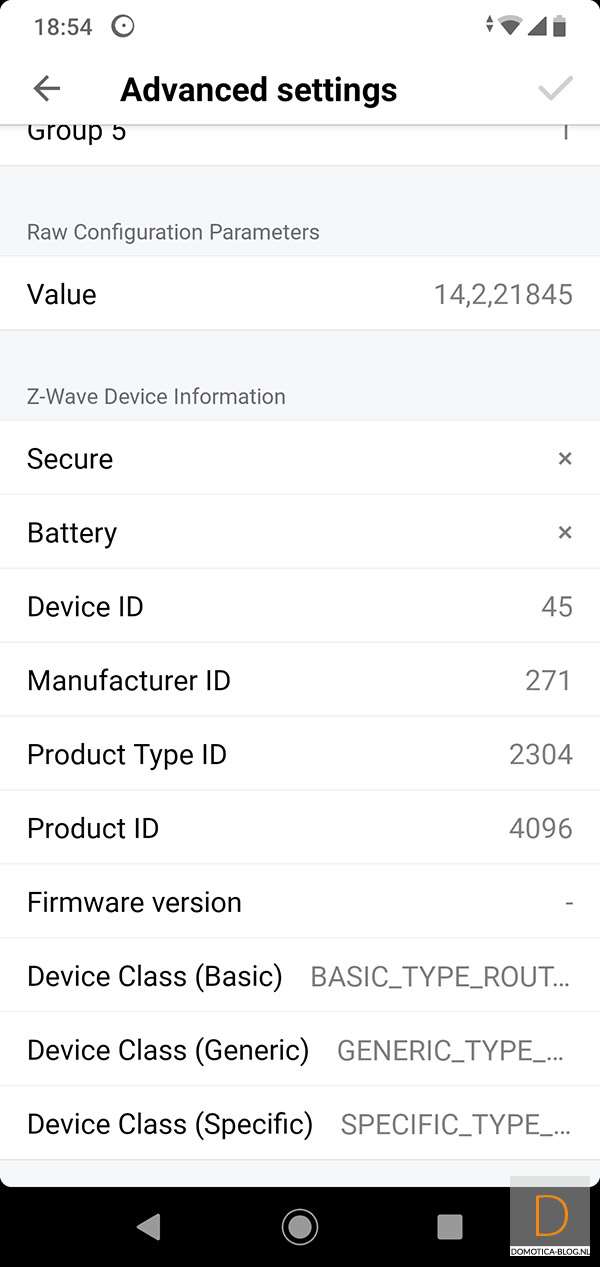Tap the system back triangle

coord(149,1226)
